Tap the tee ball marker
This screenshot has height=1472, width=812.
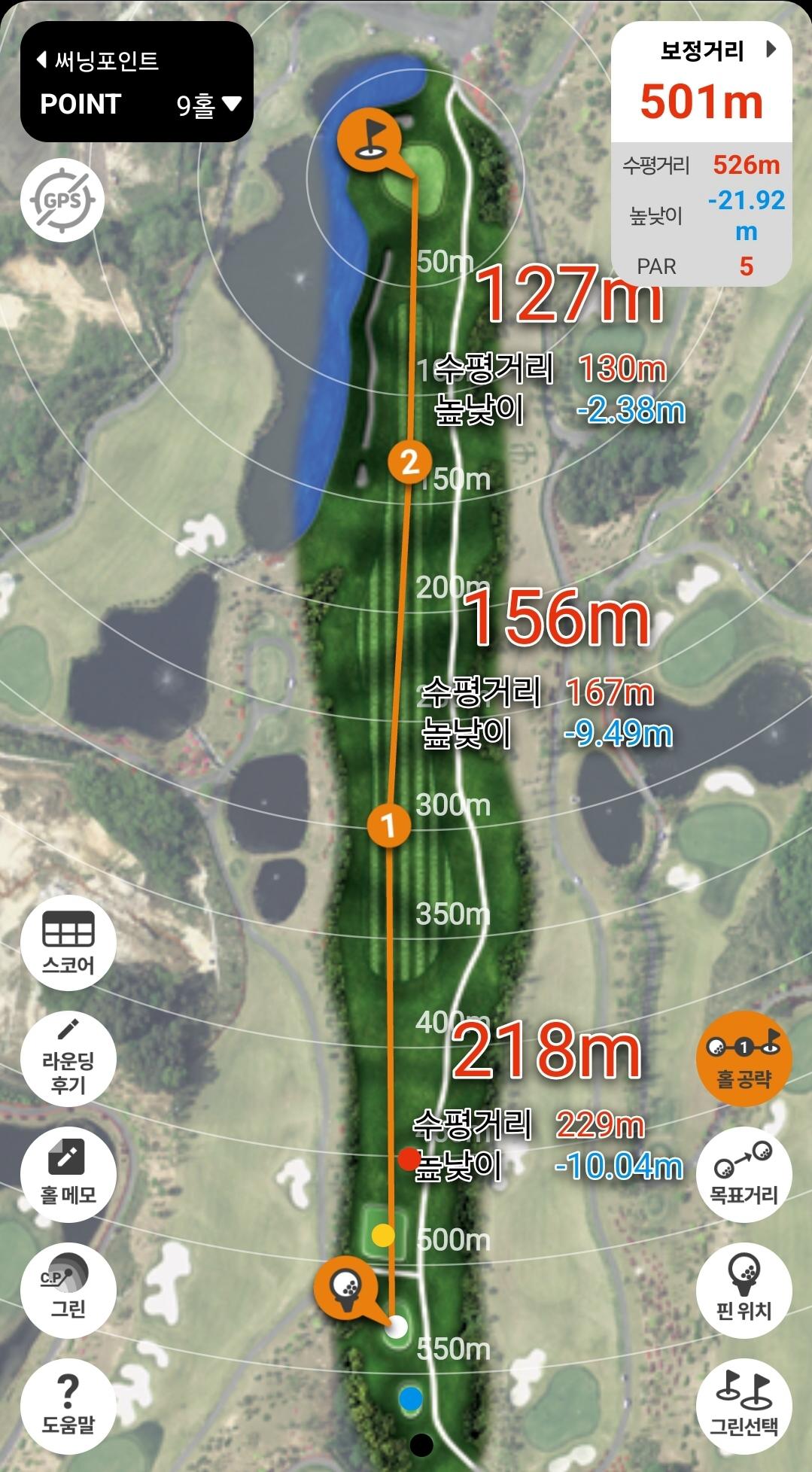pyautogui.click(x=346, y=1285)
